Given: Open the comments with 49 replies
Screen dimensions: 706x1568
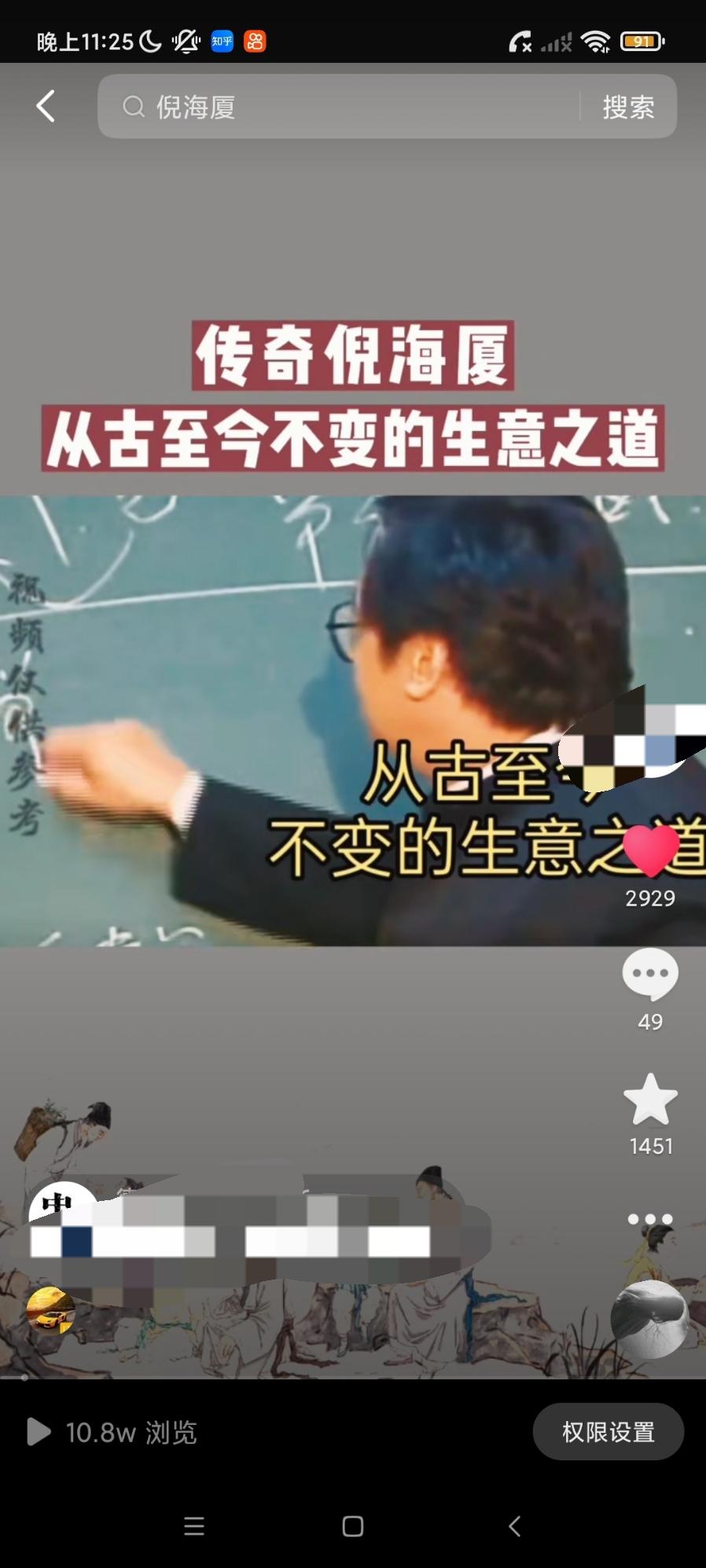Looking at the screenshot, I should click(x=650, y=975).
